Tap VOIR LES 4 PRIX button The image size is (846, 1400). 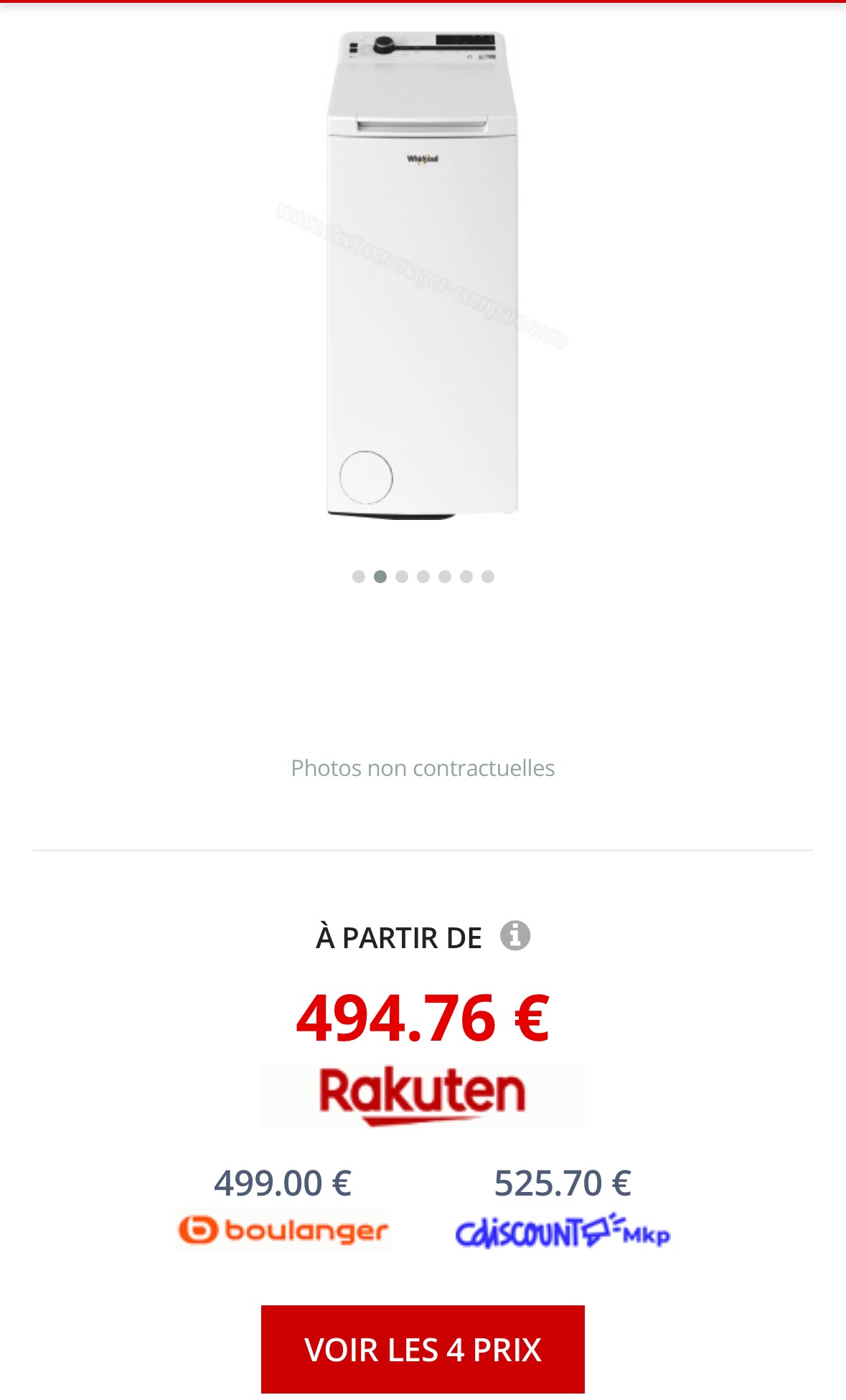coord(423,1349)
